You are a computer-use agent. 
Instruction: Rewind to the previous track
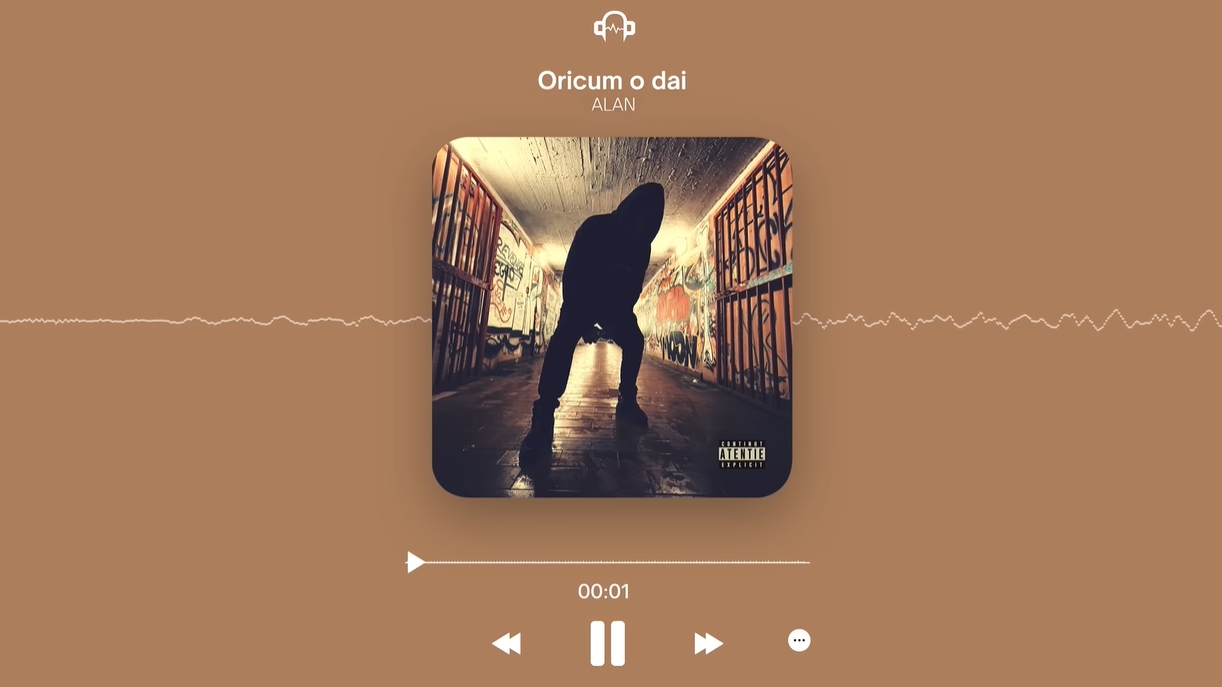pyautogui.click(x=507, y=643)
